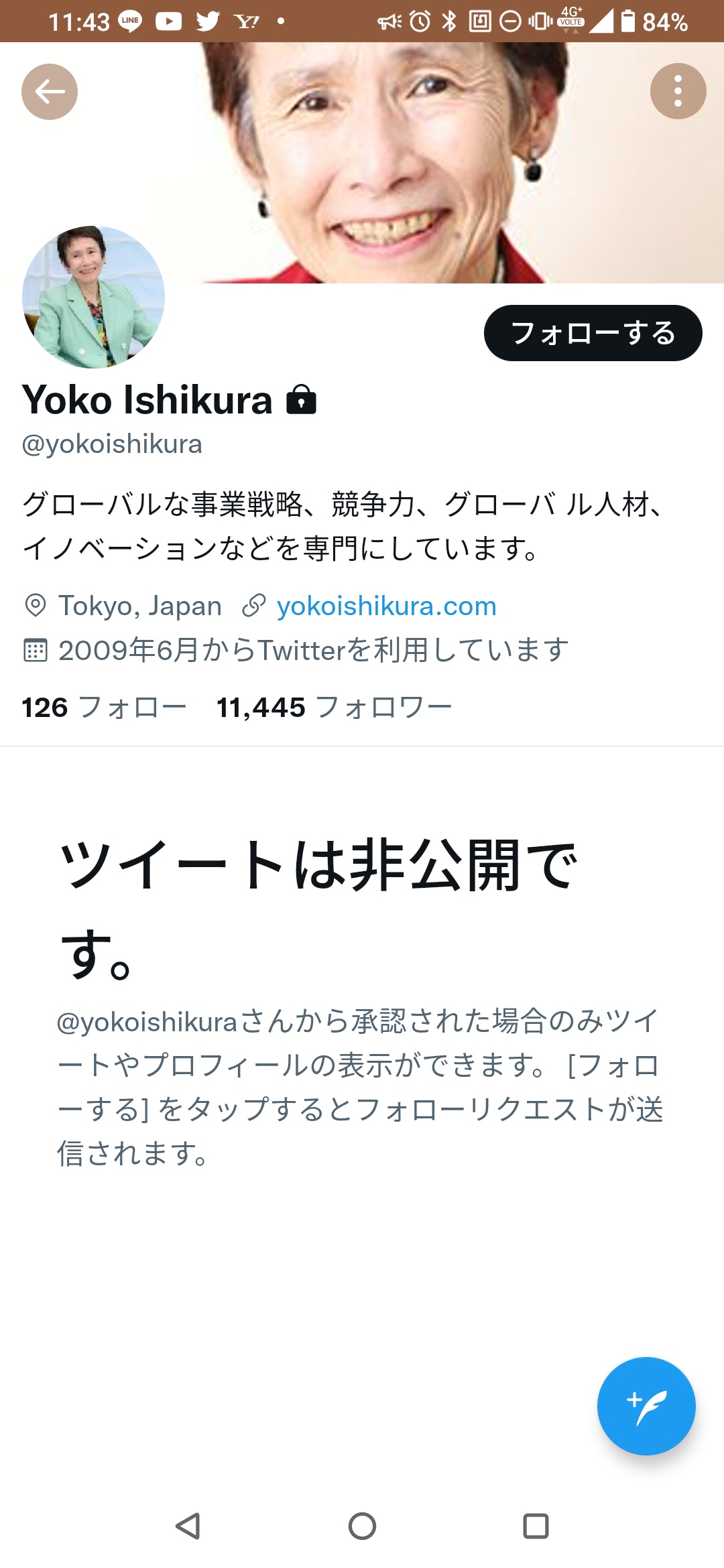The height and width of the screenshot is (1568, 724).
Task: Open Yoko Ishikura's round profile picture
Action: pyautogui.click(x=93, y=297)
